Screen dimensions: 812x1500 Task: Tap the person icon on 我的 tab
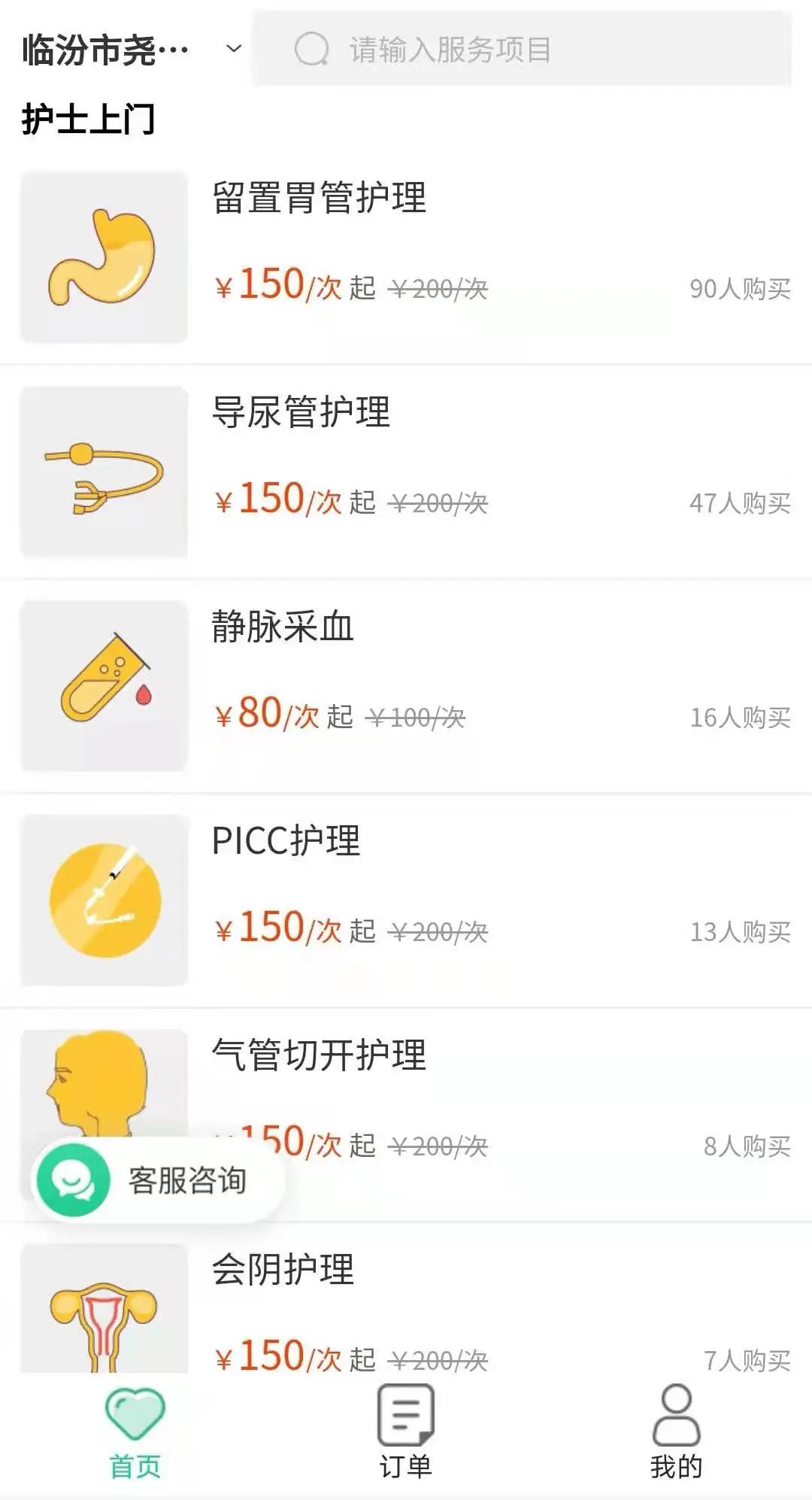(675, 1414)
